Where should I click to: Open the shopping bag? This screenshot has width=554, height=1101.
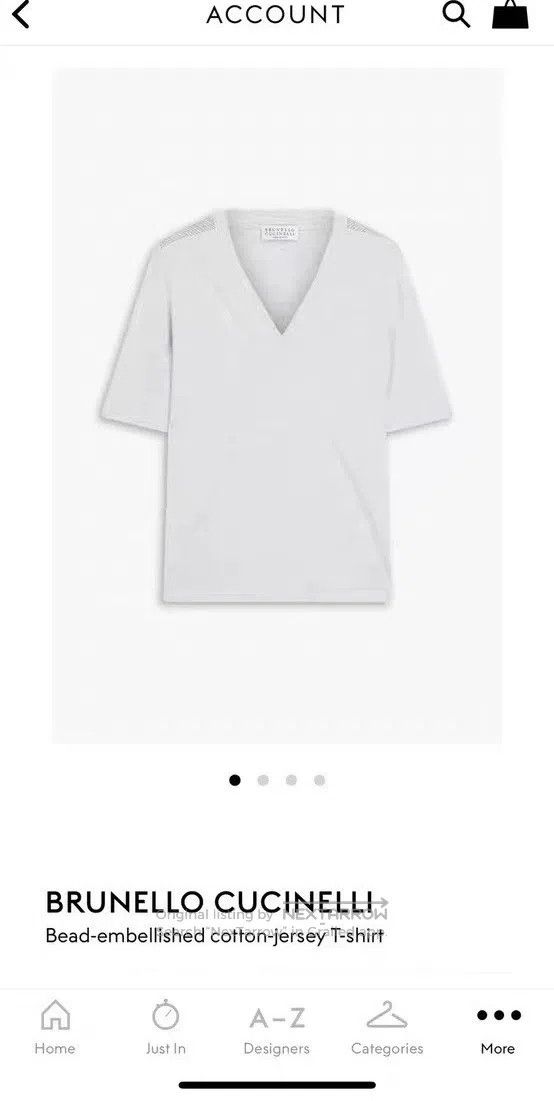pyautogui.click(x=510, y=14)
